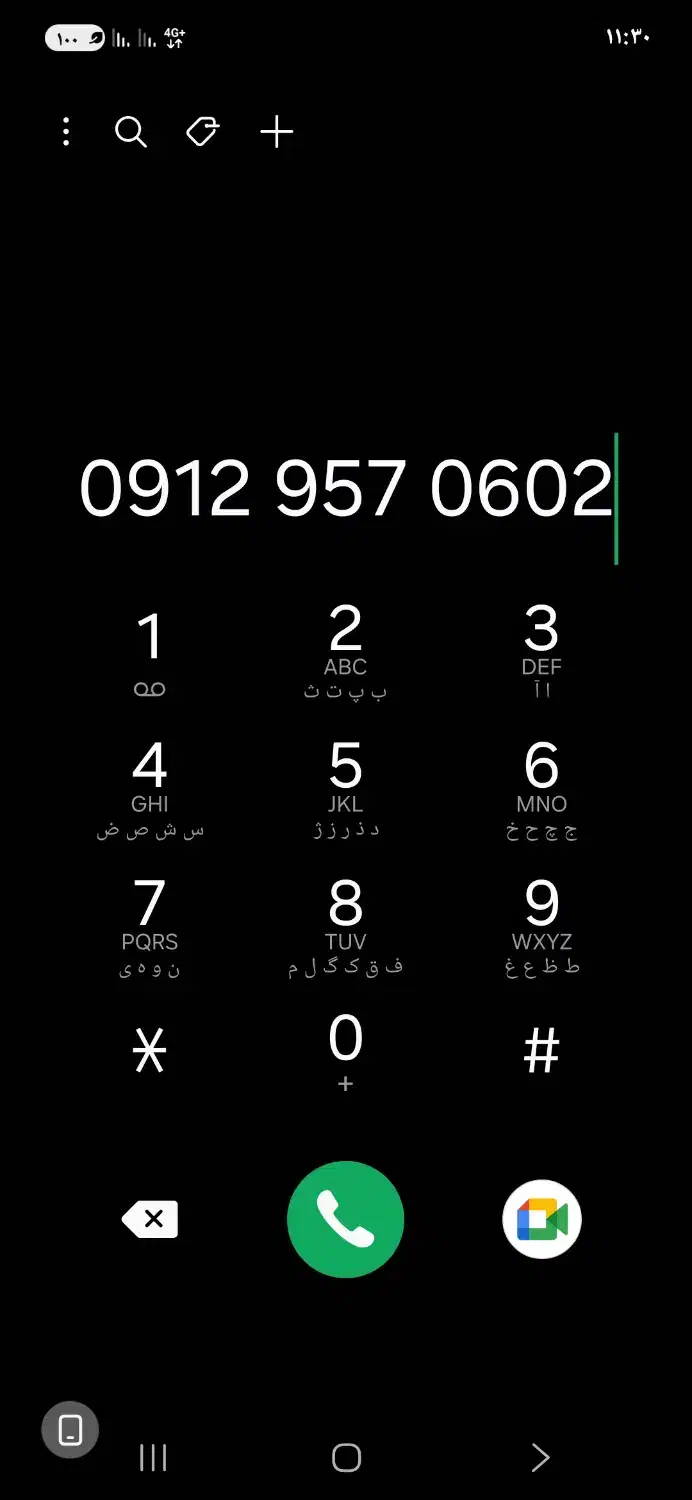Image resolution: width=692 pixels, height=1500 pixels.
Task: Tap the tag icon in top bar
Action: click(203, 132)
